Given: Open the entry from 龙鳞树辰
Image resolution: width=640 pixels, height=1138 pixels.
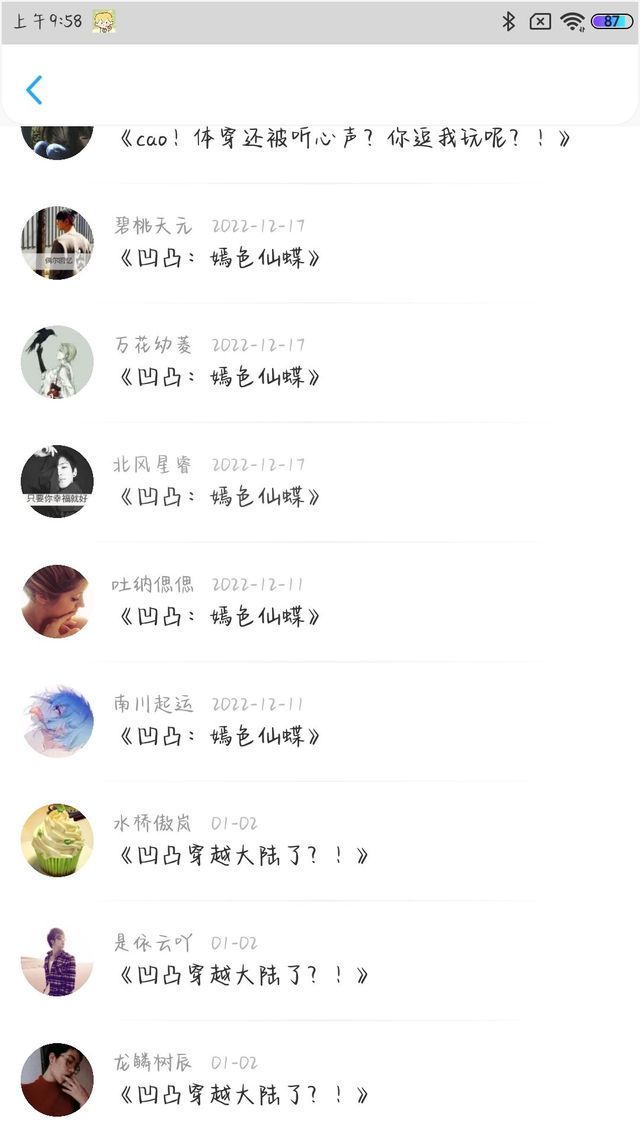Looking at the screenshot, I should tap(320, 1079).
